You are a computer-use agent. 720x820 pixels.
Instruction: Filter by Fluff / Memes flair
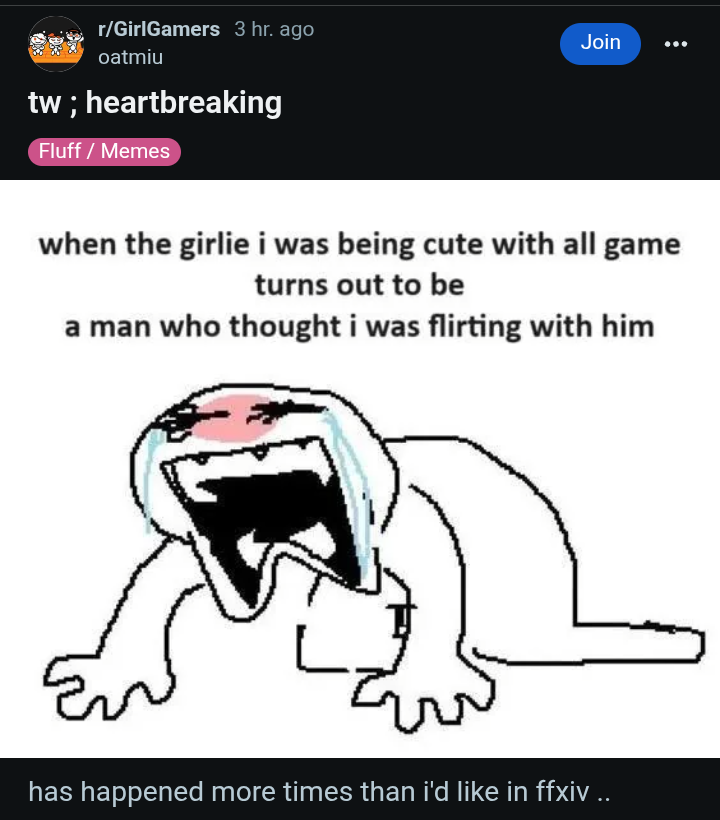pos(104,152)
